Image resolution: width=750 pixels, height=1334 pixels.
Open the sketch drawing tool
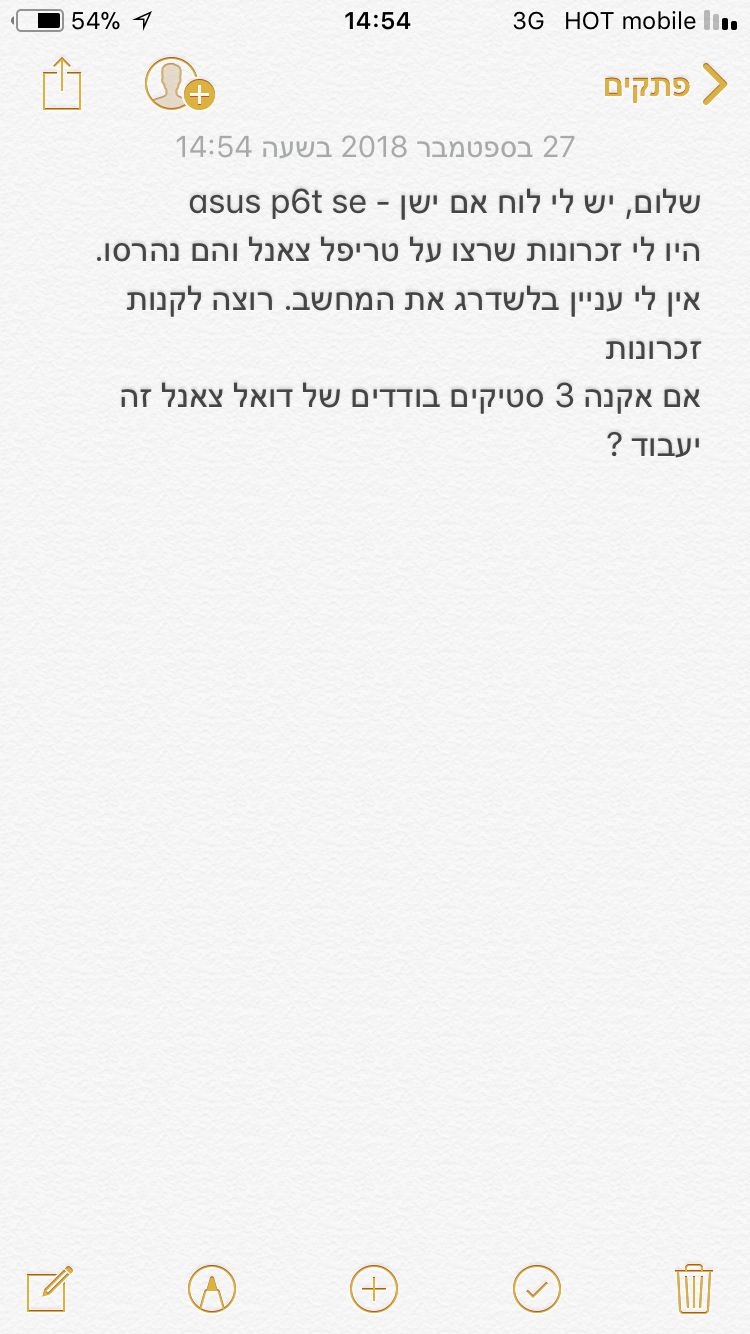coord(212,1288)
